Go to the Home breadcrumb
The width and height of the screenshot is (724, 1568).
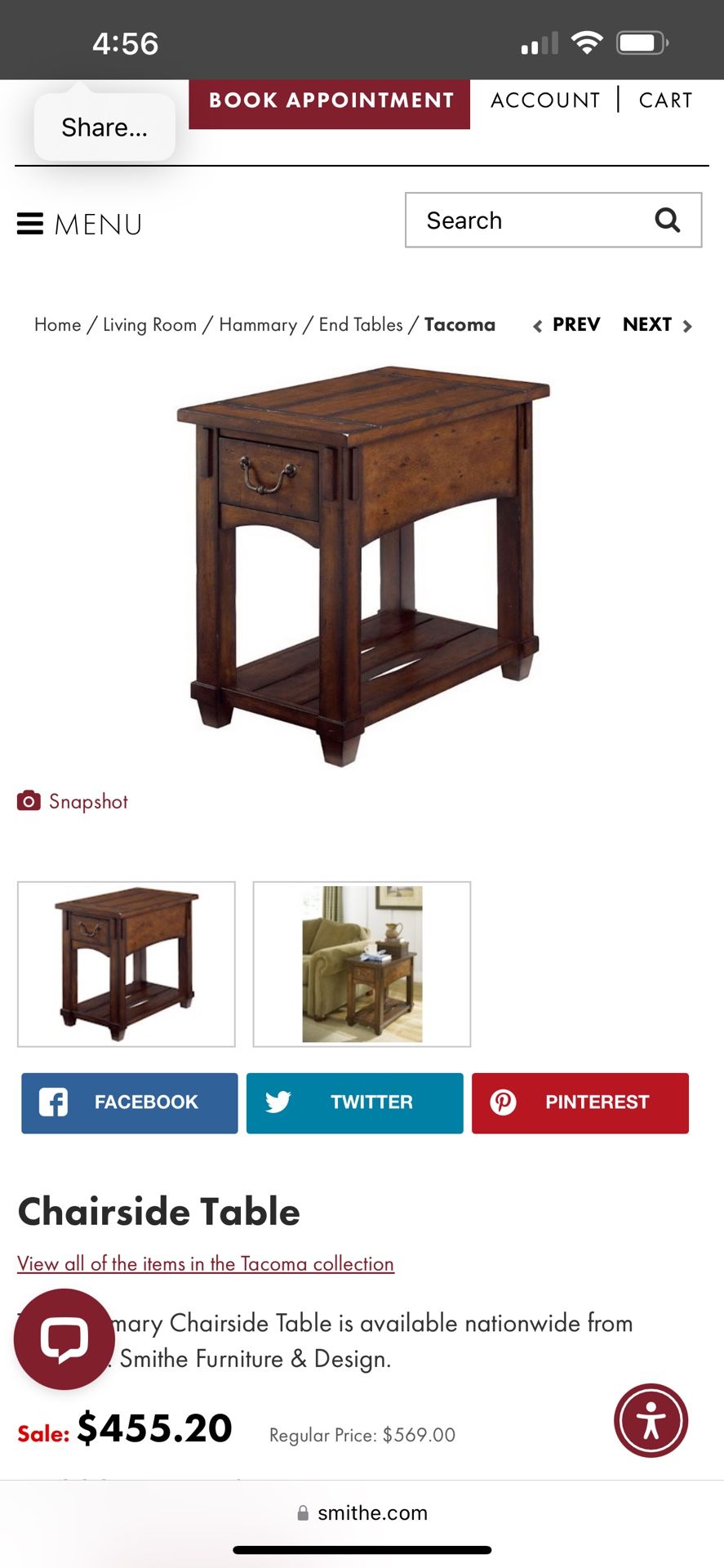tap(57, 325)
